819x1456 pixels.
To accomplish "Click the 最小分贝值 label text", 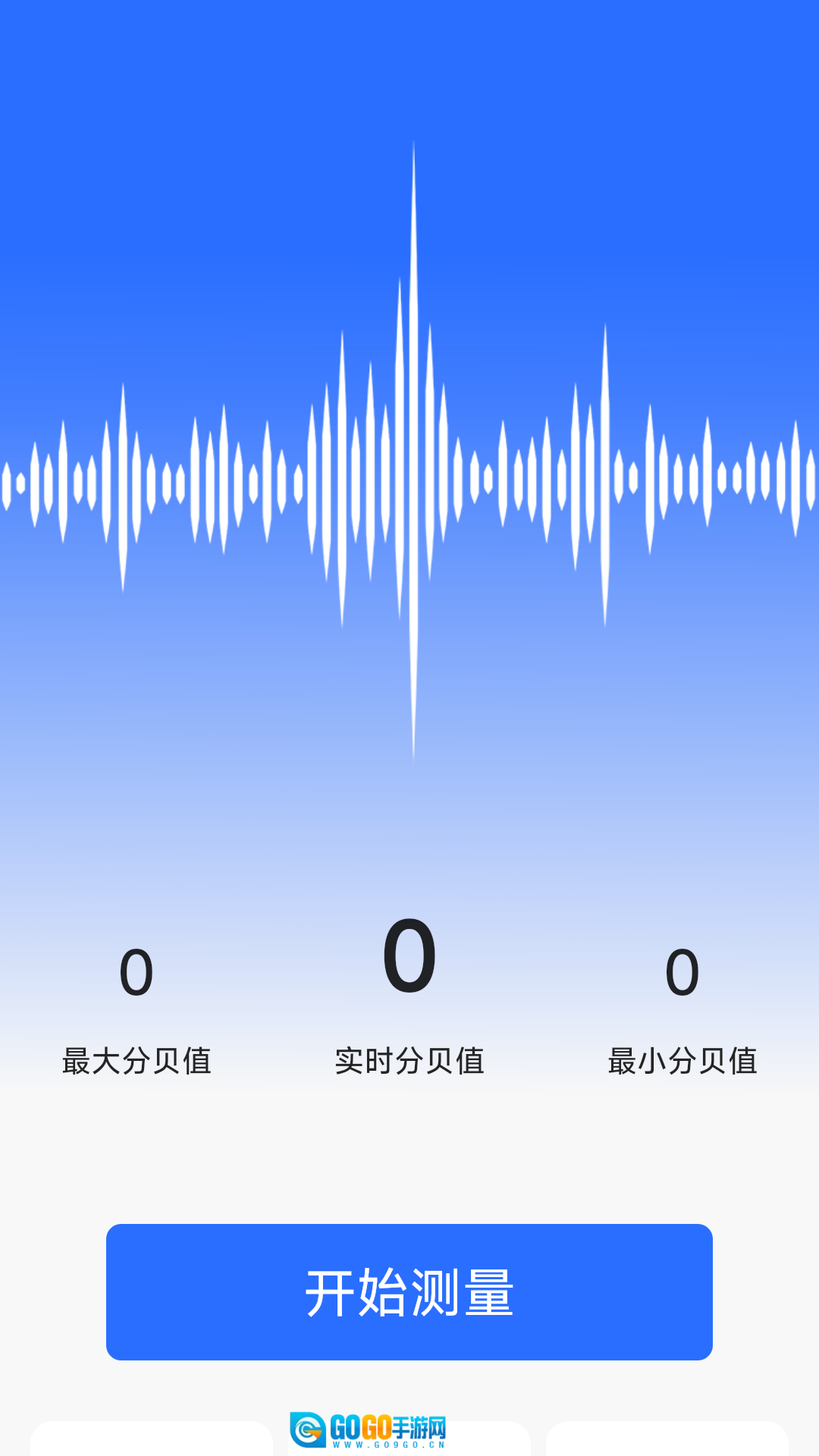I will [682, 1061].
